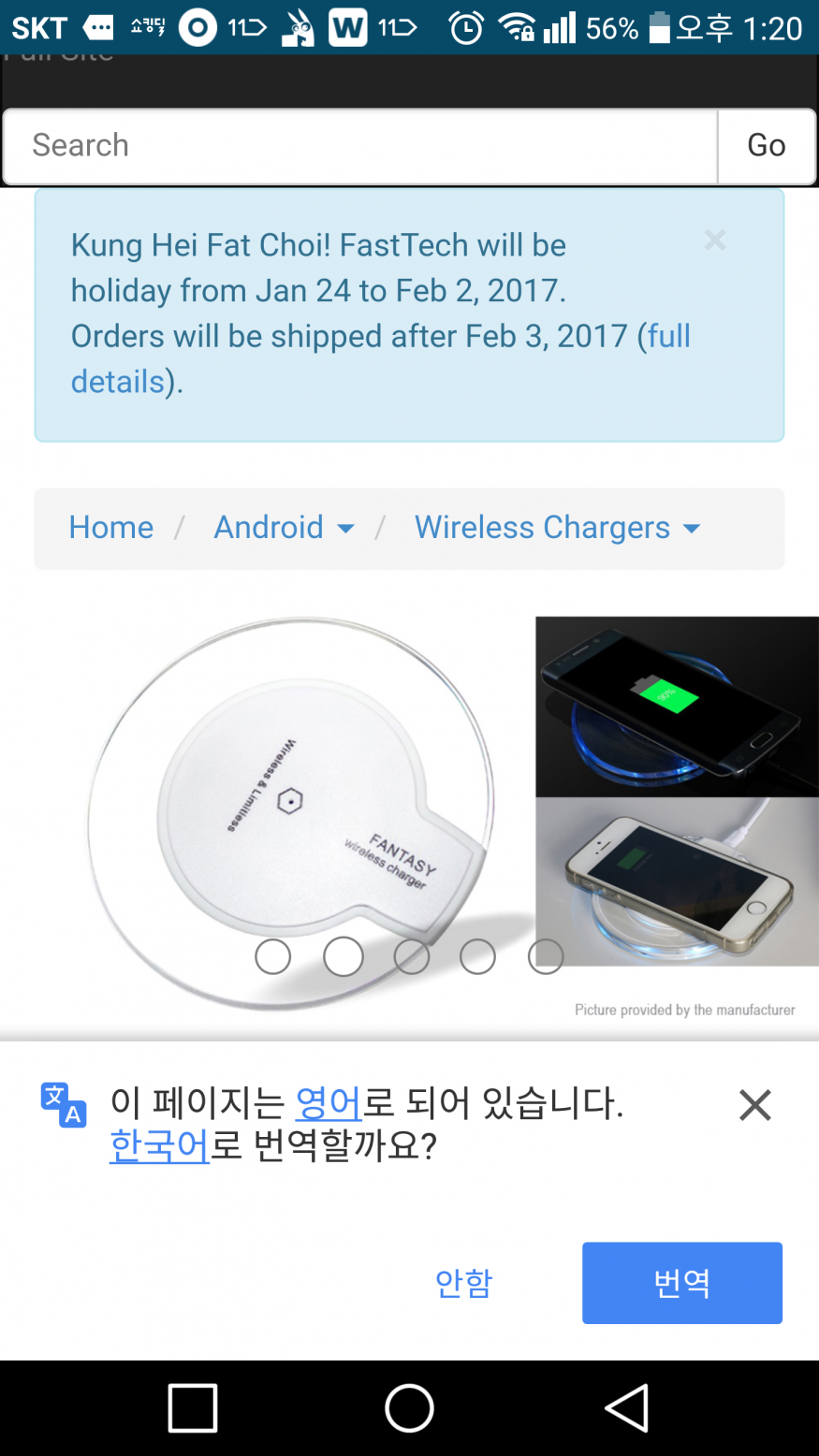Go back with the navigation bar
Image resolution: width=819 pixels, height=1456 pixels.
click(x=626, y=1407)
